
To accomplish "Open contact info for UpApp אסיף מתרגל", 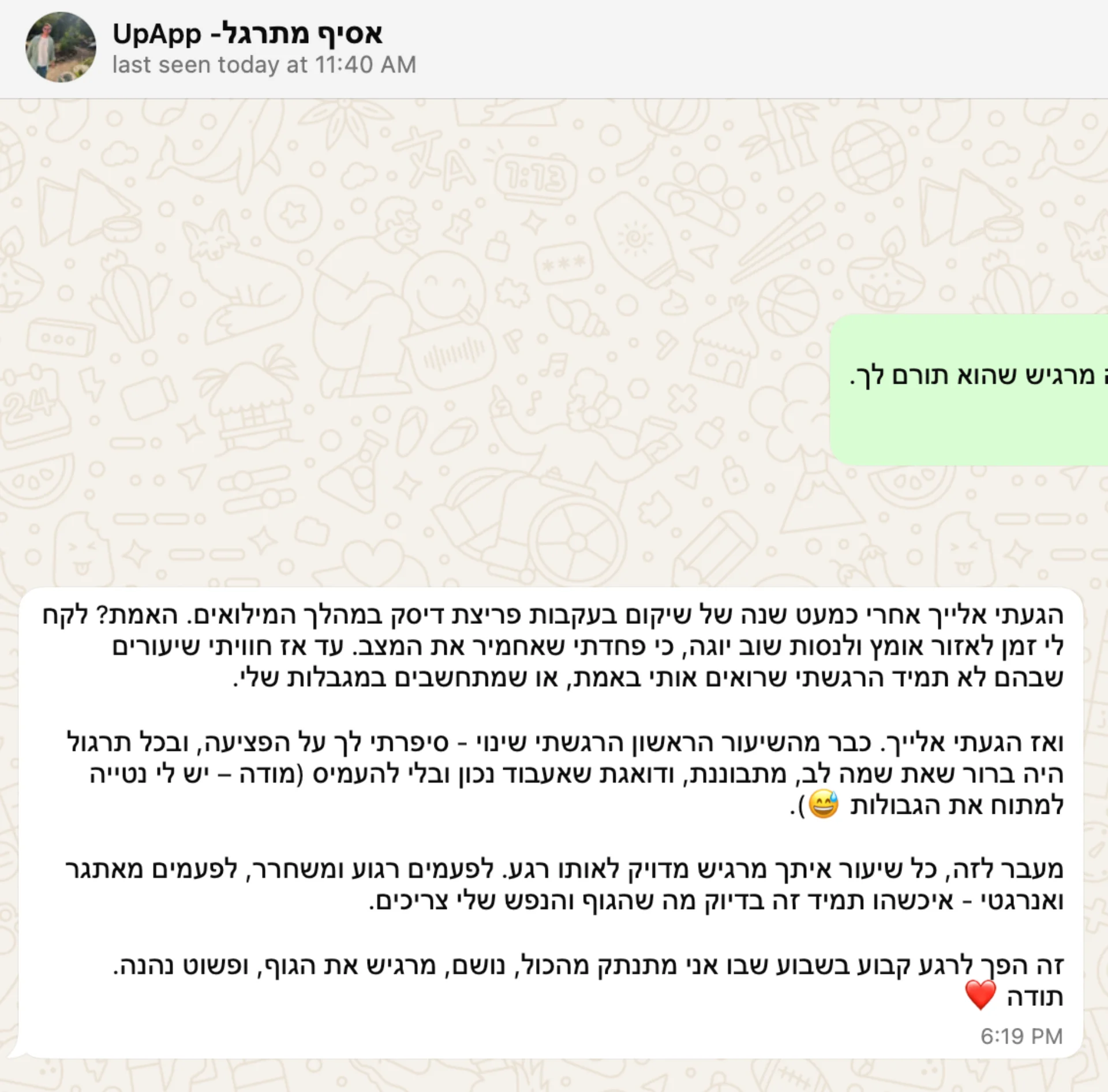I will [x=248, y=35].
